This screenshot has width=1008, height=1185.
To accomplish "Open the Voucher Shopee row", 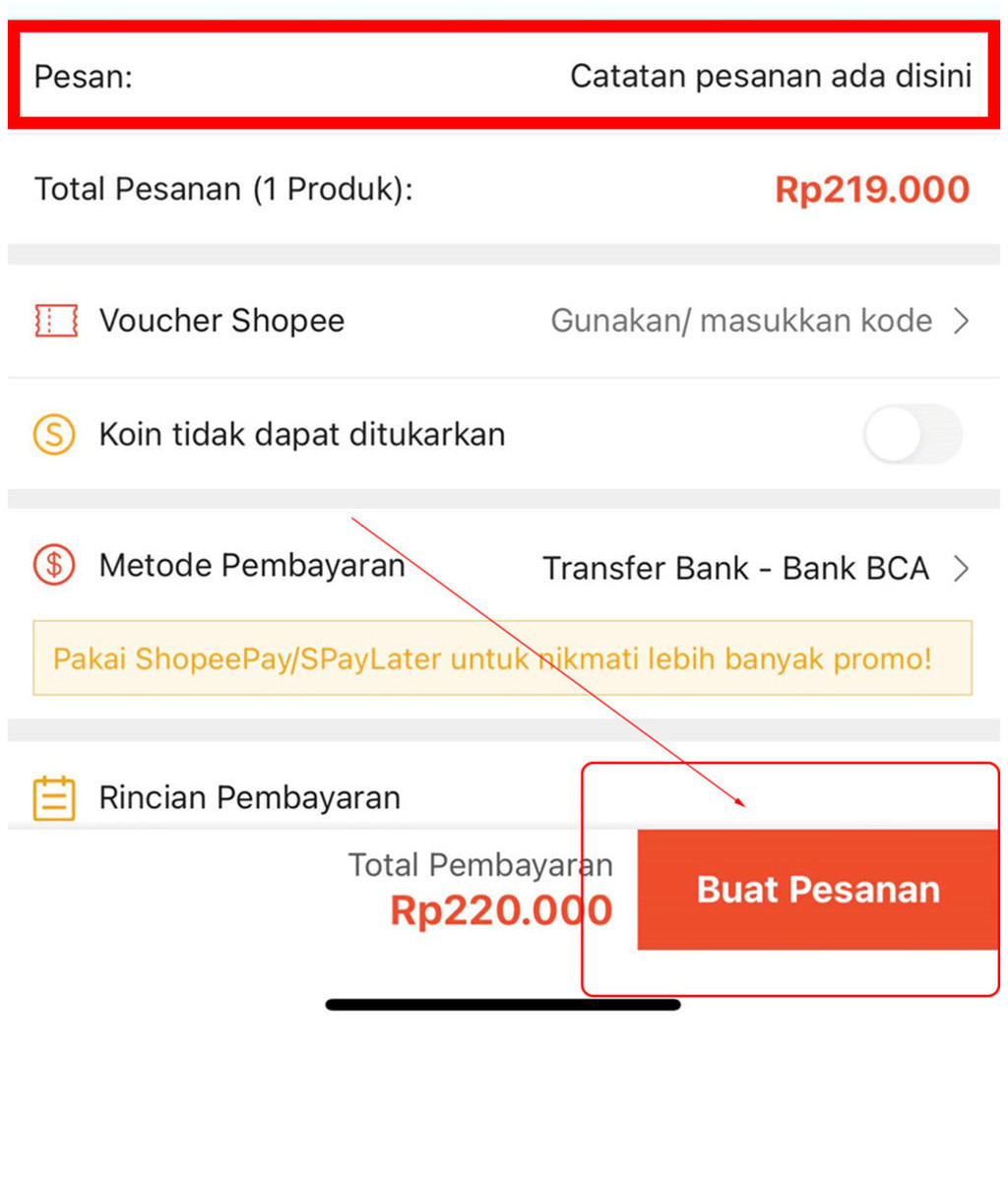I will point(502,321).
